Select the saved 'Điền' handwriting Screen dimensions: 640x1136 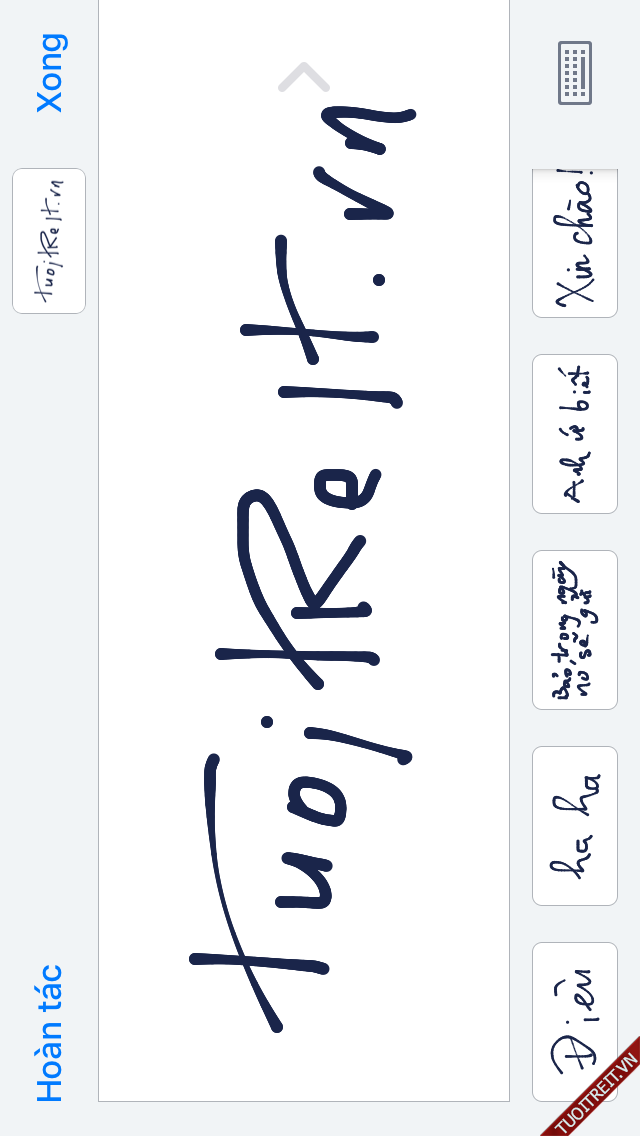coord(575,1020)
